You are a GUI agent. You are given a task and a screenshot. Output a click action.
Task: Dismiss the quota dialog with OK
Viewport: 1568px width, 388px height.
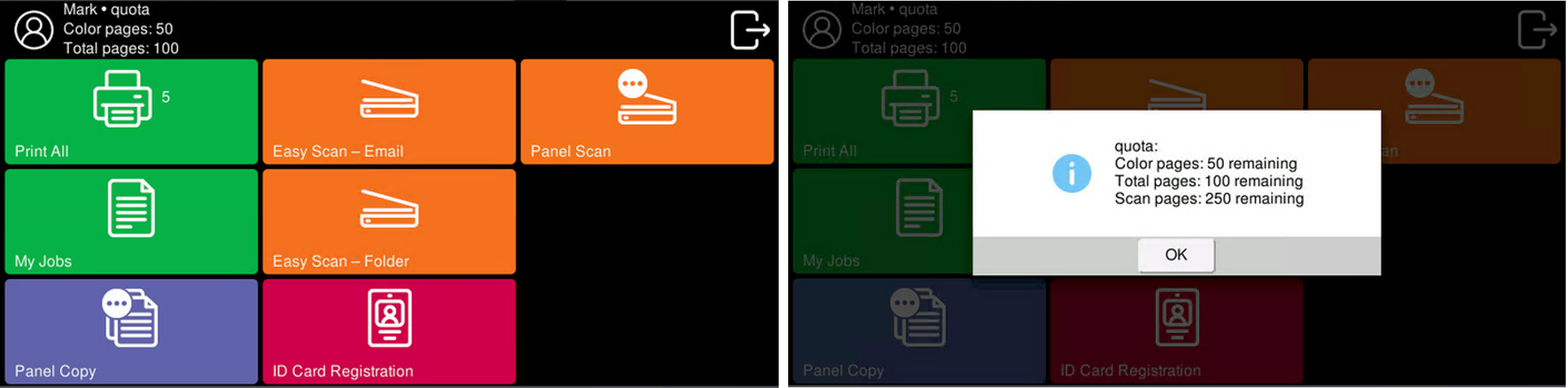(x=1175, y=255)
